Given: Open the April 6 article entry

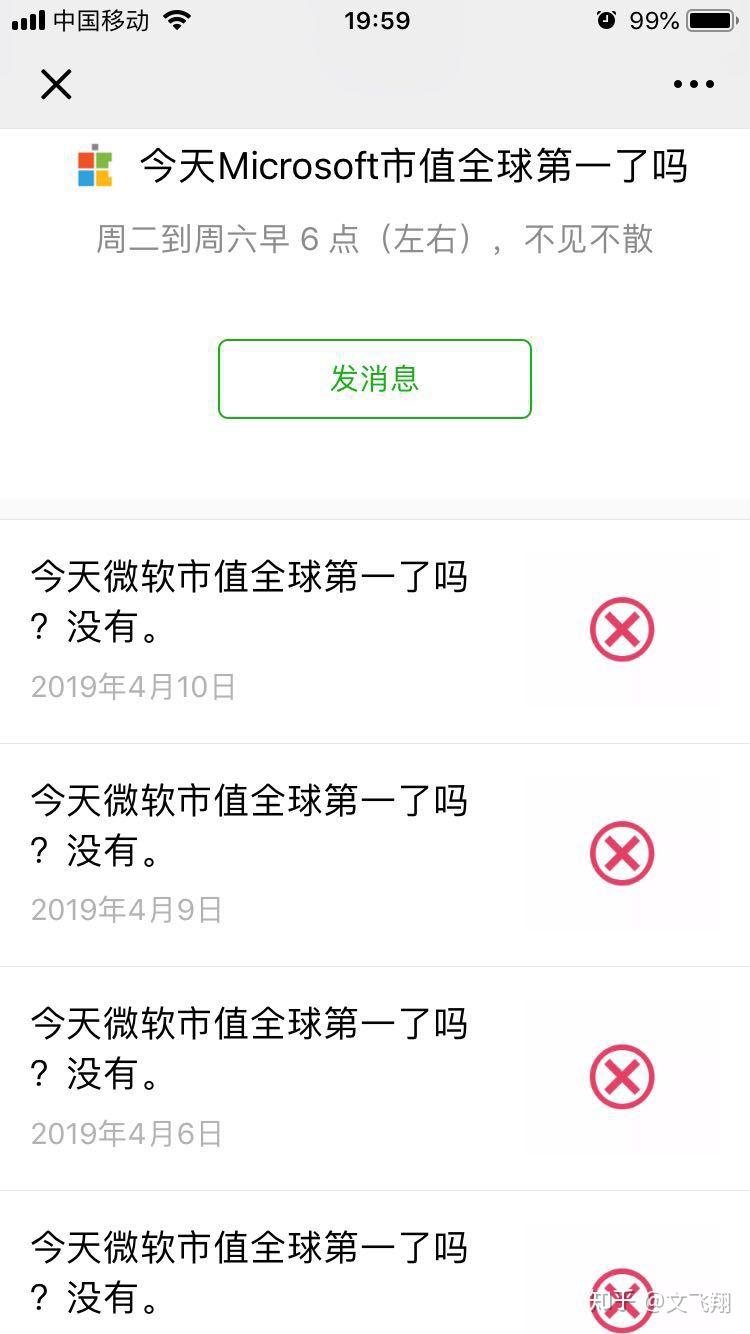Looking at the screenshot, I should click(x=250, y=1050).
